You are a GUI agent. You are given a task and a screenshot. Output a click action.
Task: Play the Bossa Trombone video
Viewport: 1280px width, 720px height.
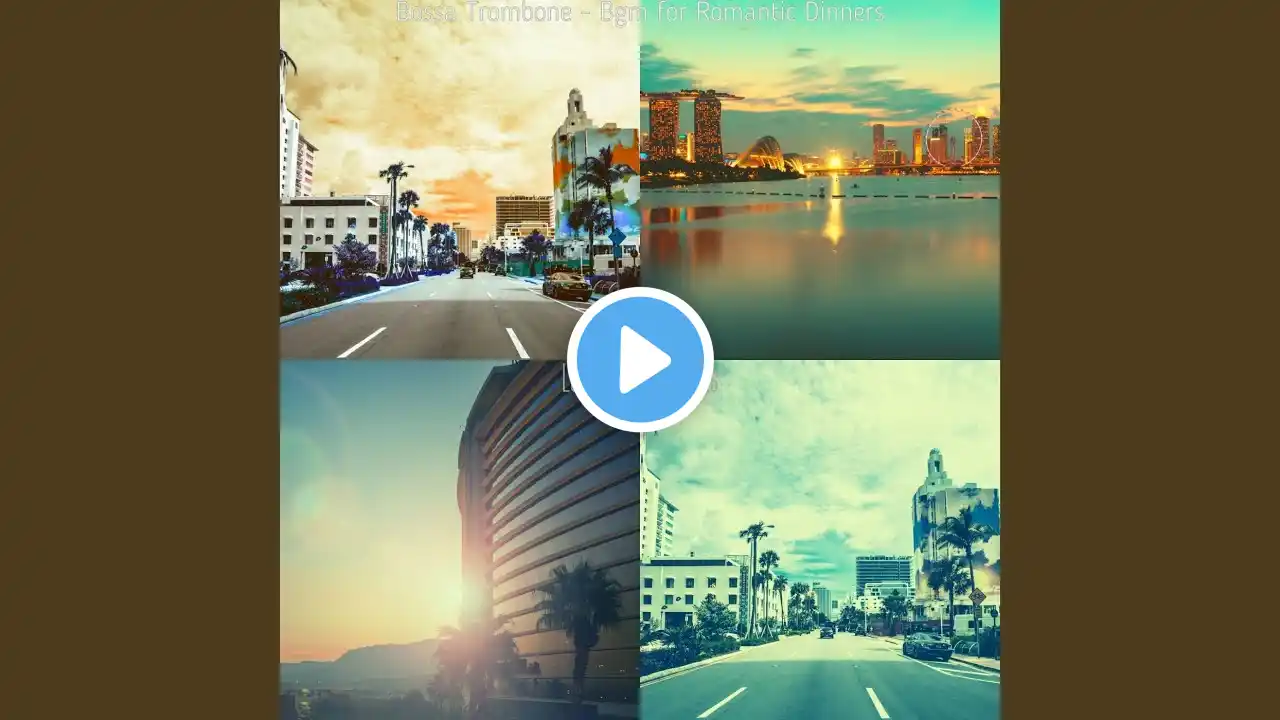(x=640, y=360)
